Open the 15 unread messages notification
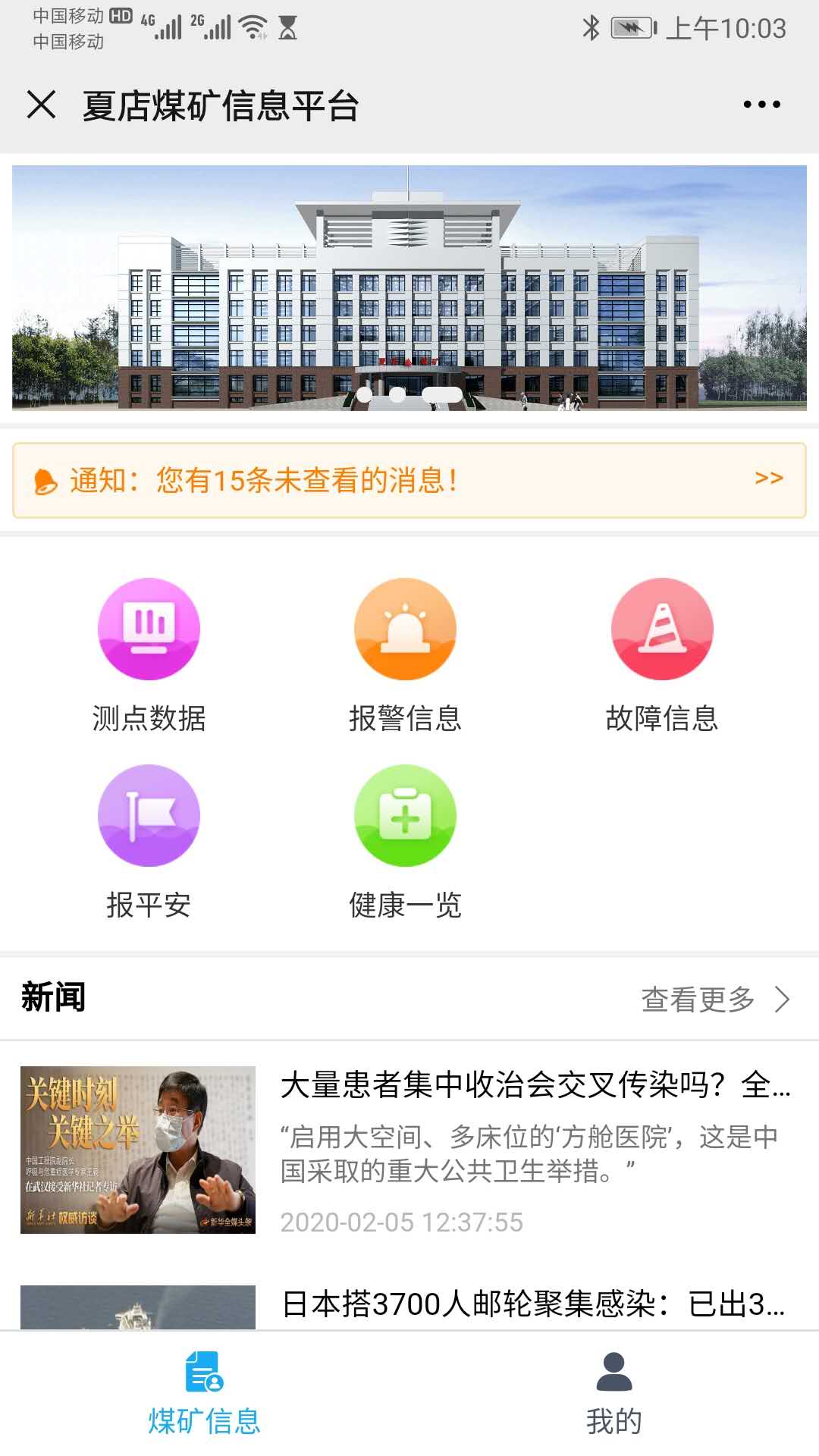Screen dimensions: 819x1456 (x=409, y=481)
